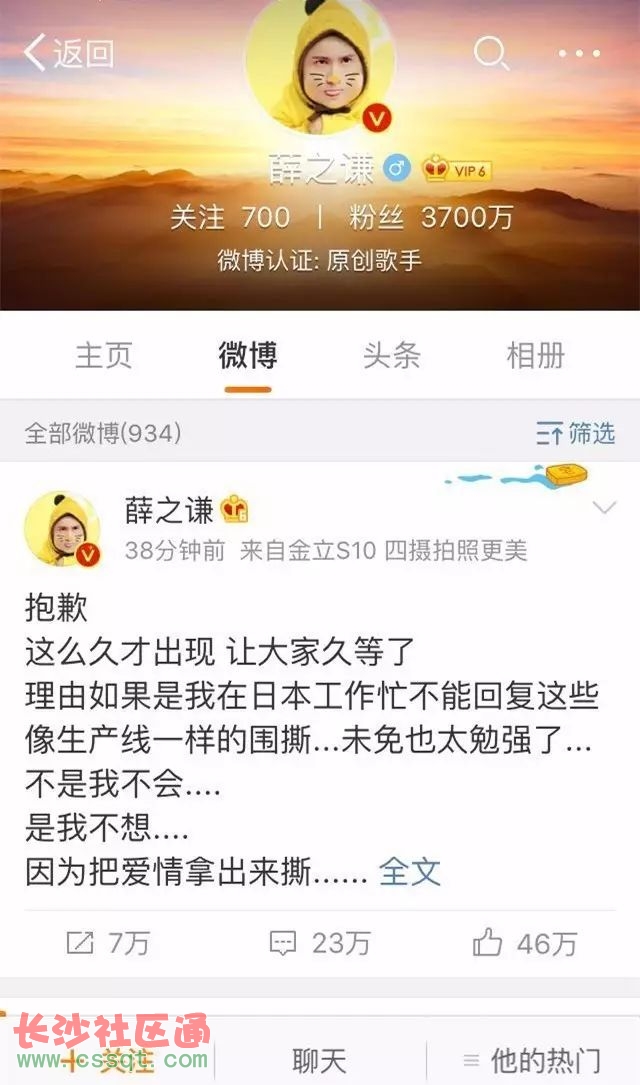640x1085 pixels.
Task: Switch to the 头条 tab
Action: click(x=392, y=356)
